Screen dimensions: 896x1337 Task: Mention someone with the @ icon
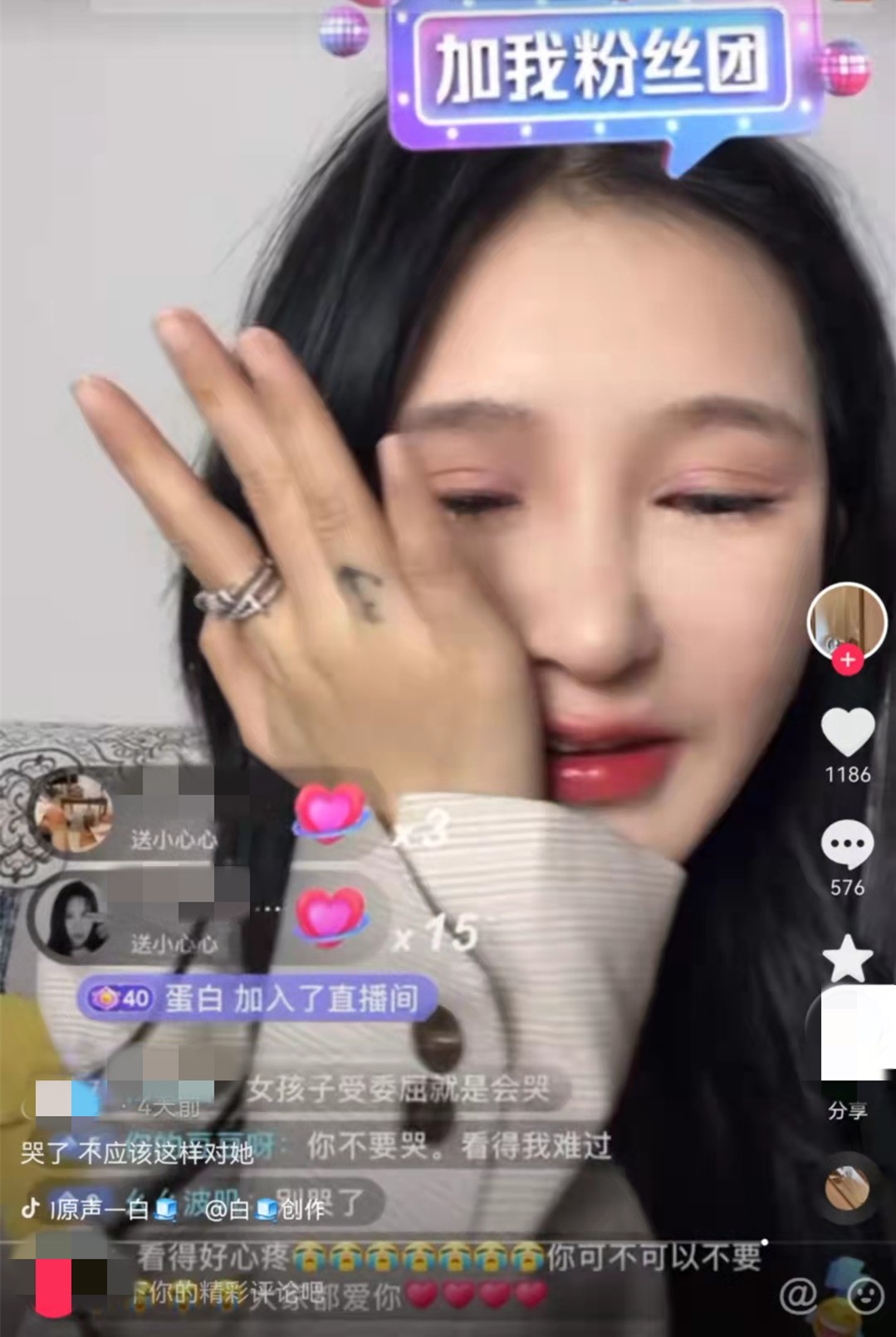[x=799, y=1294]
